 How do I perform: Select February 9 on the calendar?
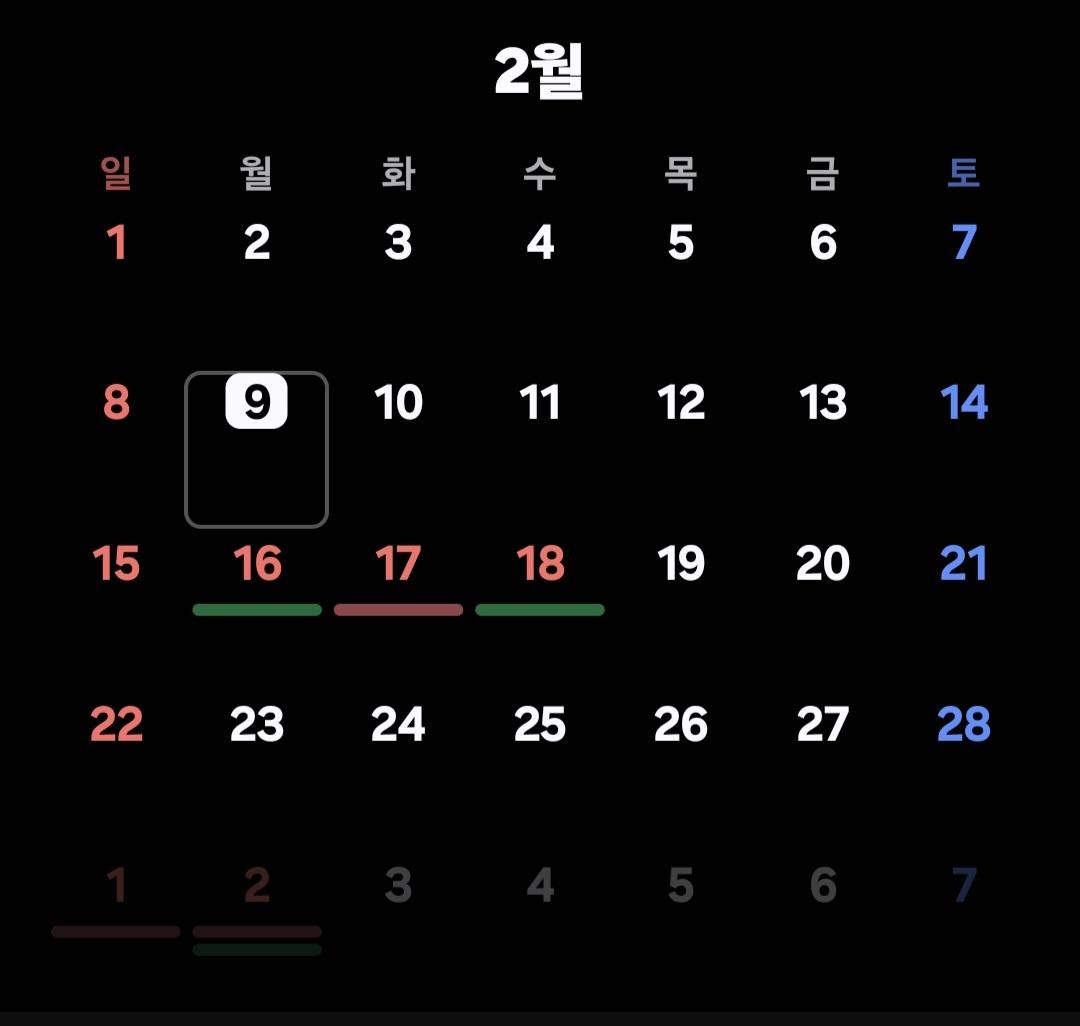(x=257, y=402)
